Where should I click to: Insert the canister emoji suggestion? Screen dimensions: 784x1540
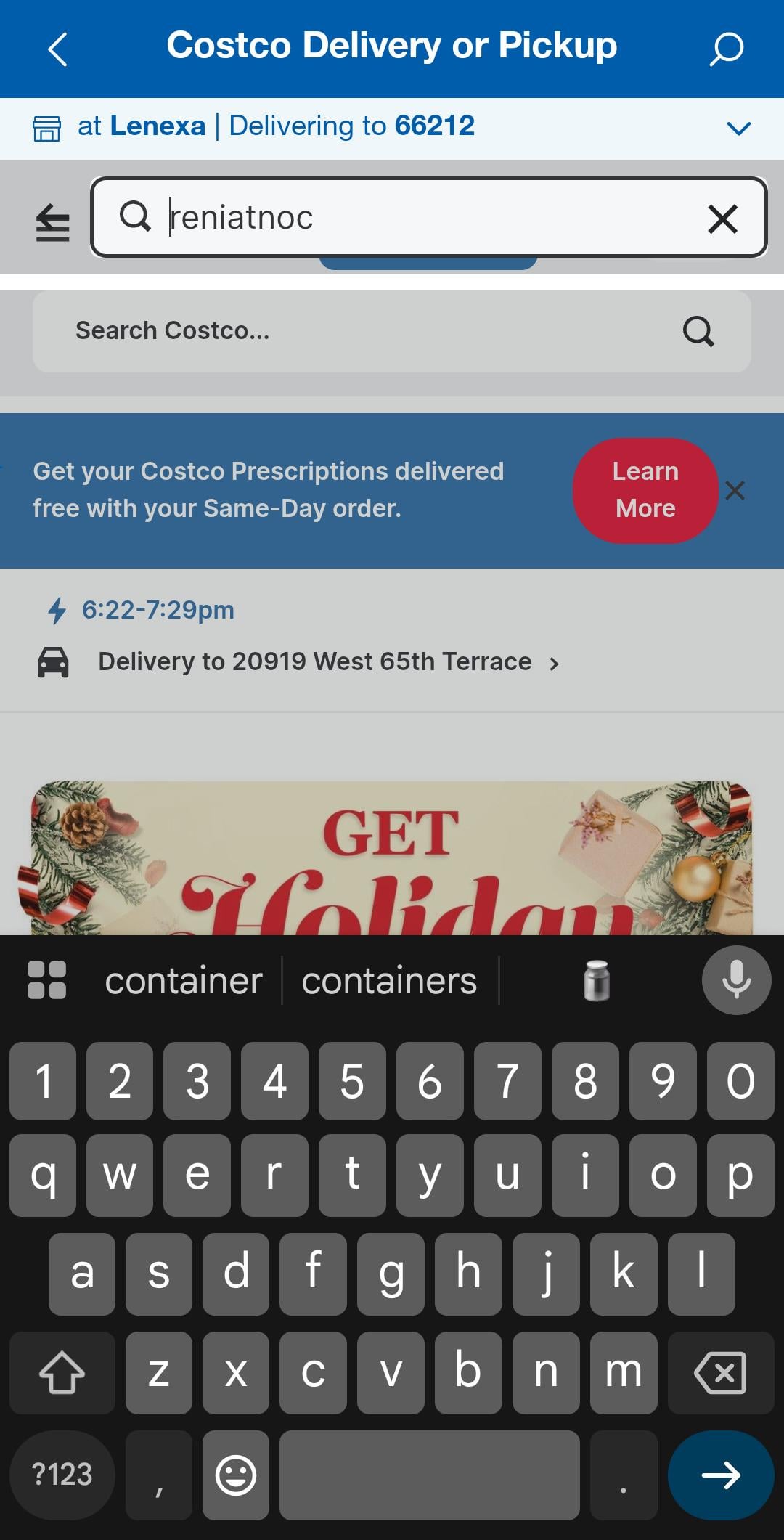pos(597,981)
